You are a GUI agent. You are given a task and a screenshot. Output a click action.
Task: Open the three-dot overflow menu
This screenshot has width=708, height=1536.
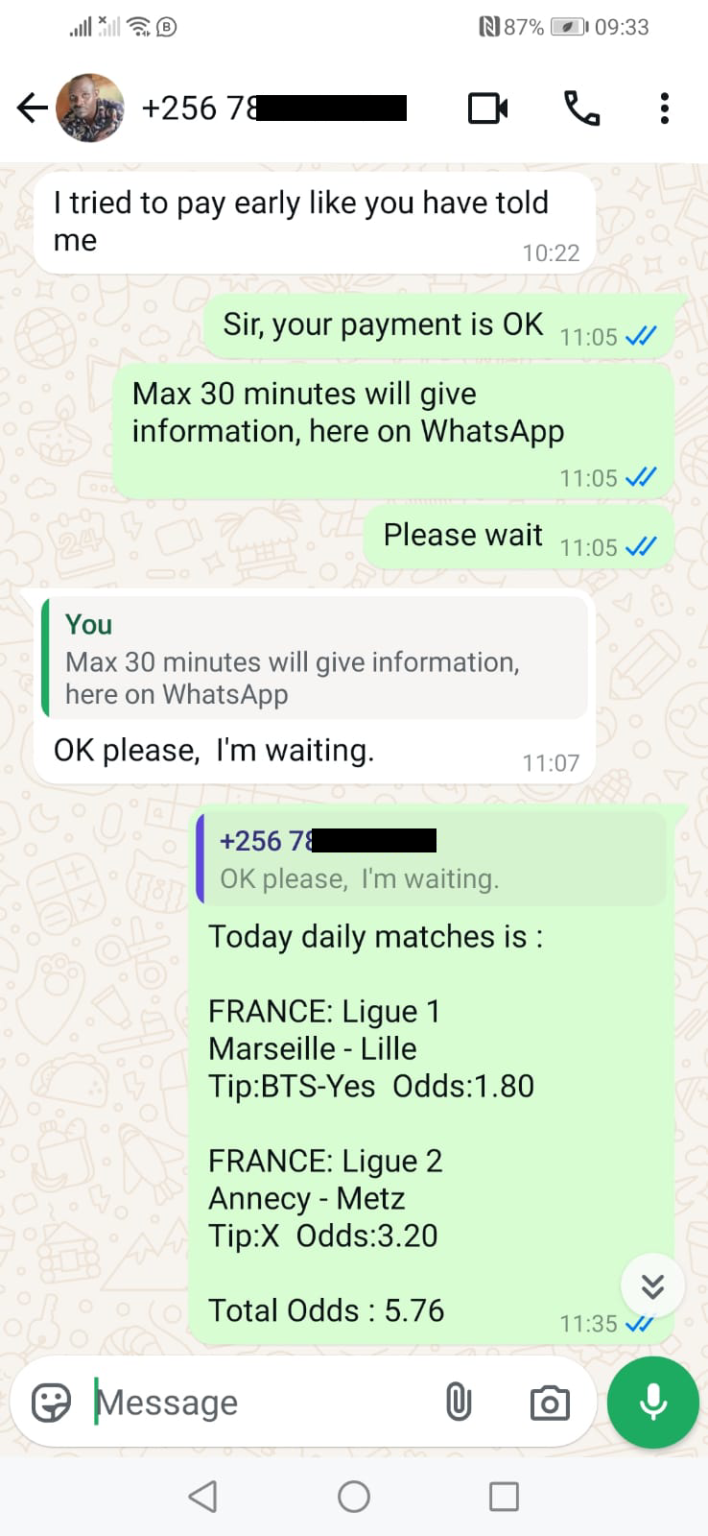click(x=664, y=108)
